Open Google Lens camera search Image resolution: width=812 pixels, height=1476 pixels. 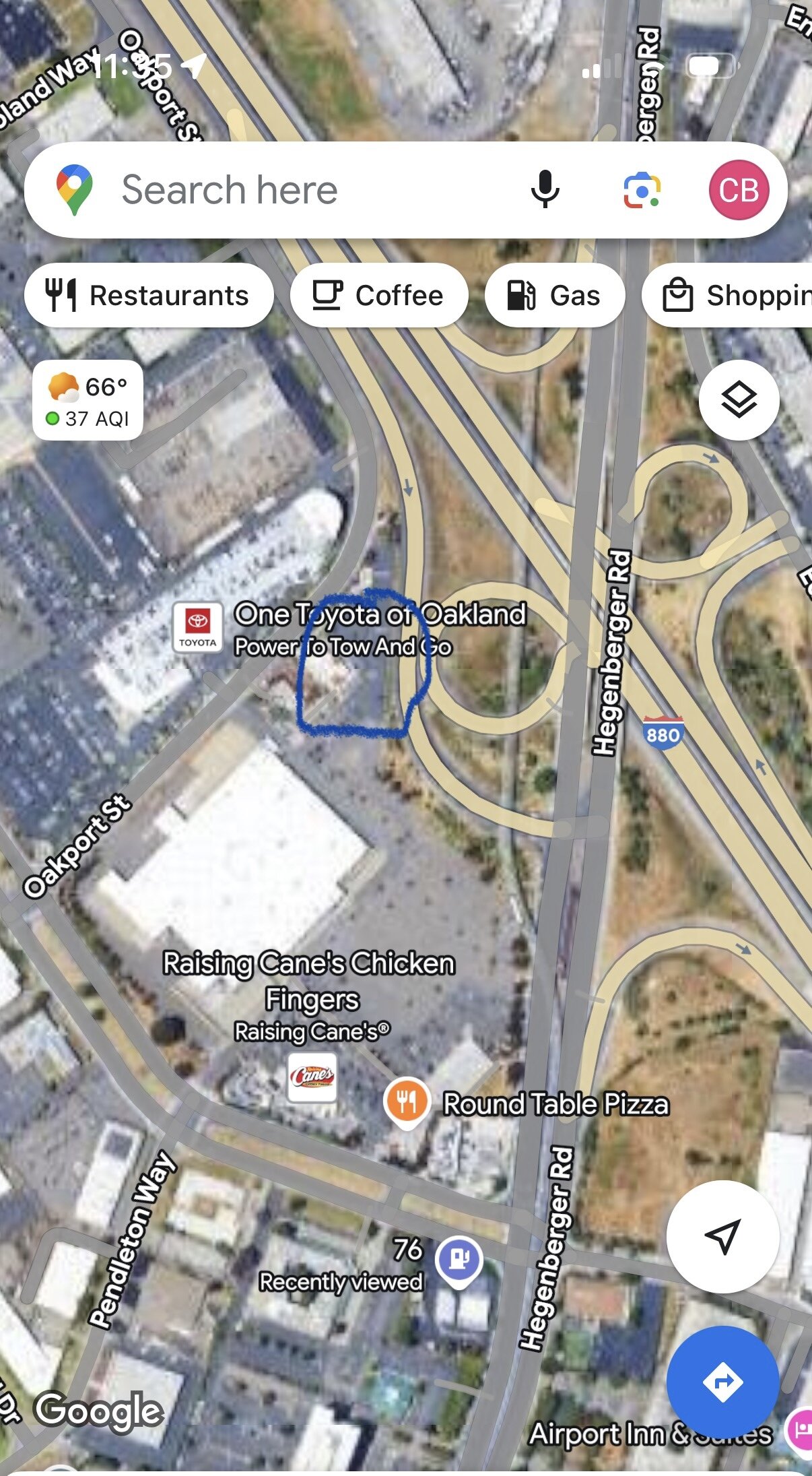tap(642, 191)
